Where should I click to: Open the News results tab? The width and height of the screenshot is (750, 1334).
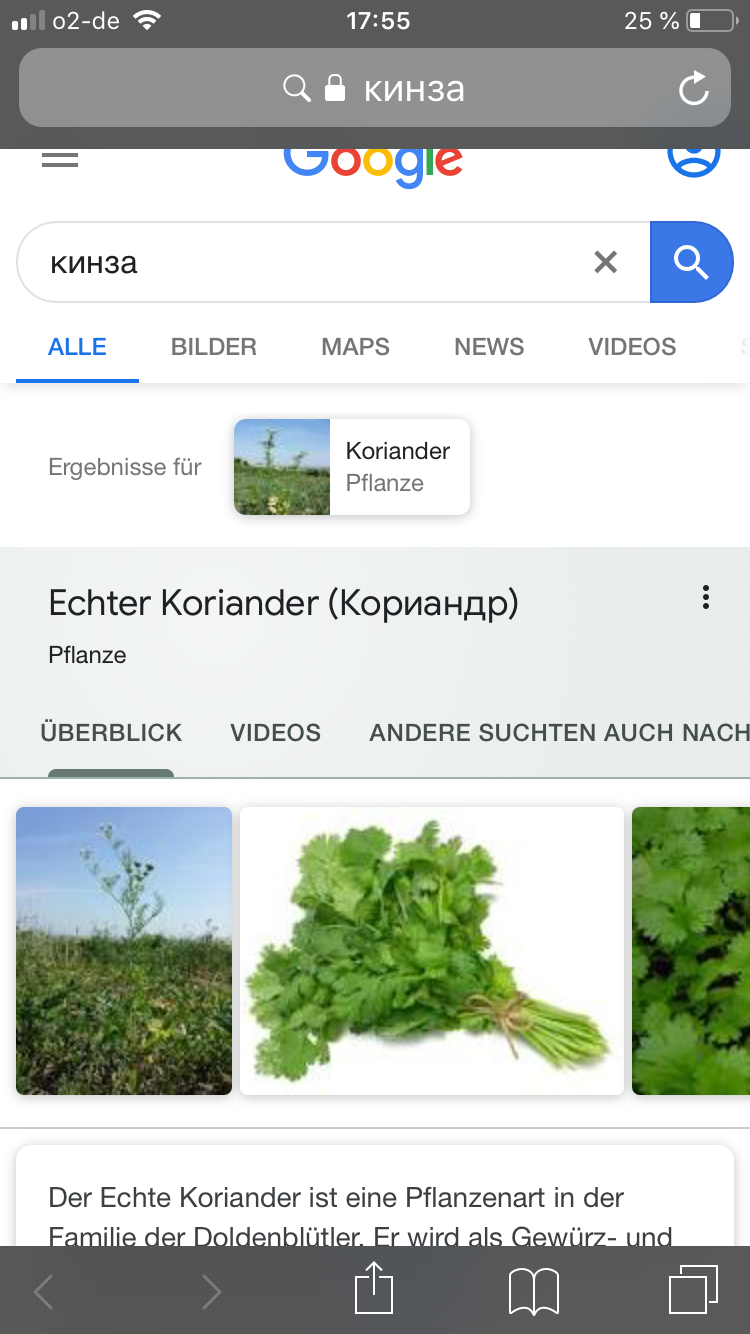point(489,347)
